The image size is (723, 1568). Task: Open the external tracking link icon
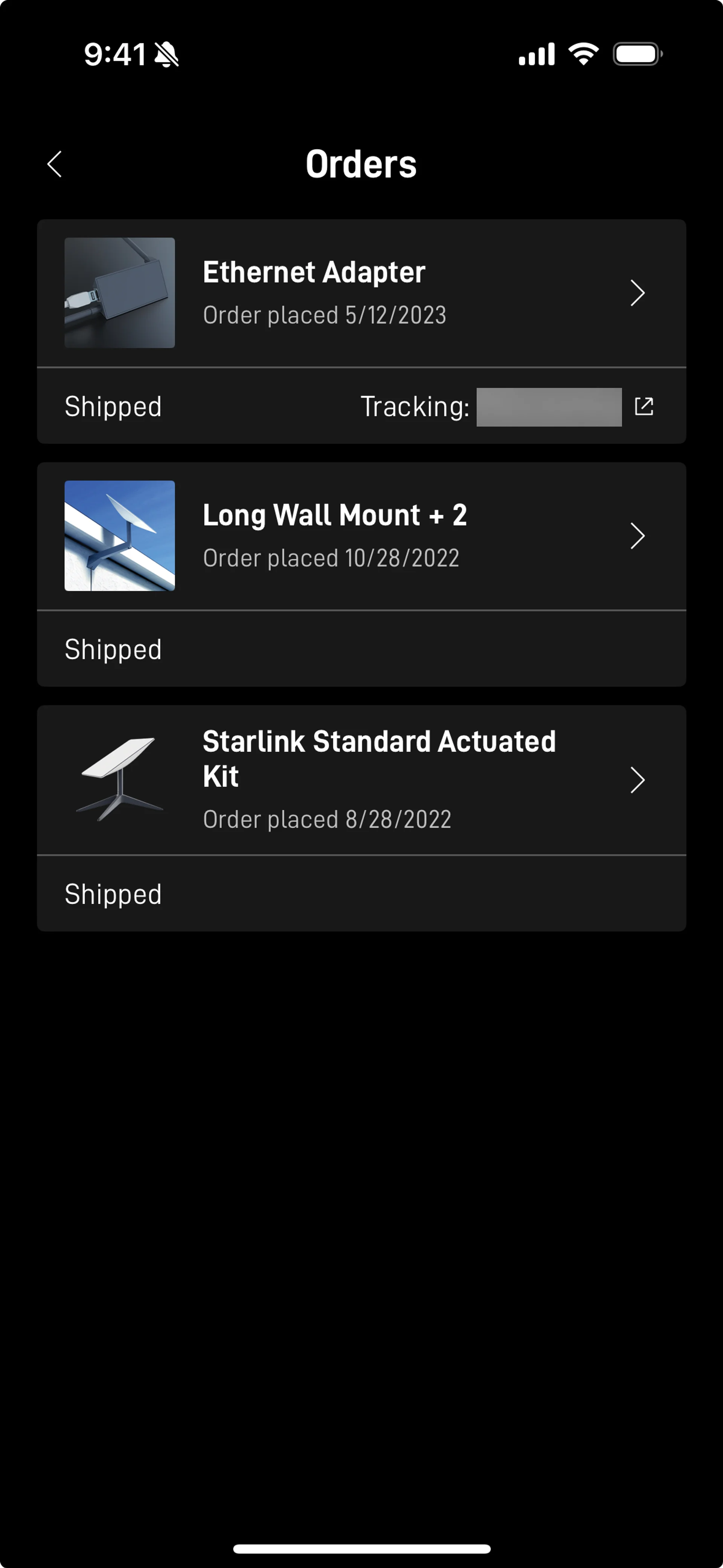(x=644, y=406)
